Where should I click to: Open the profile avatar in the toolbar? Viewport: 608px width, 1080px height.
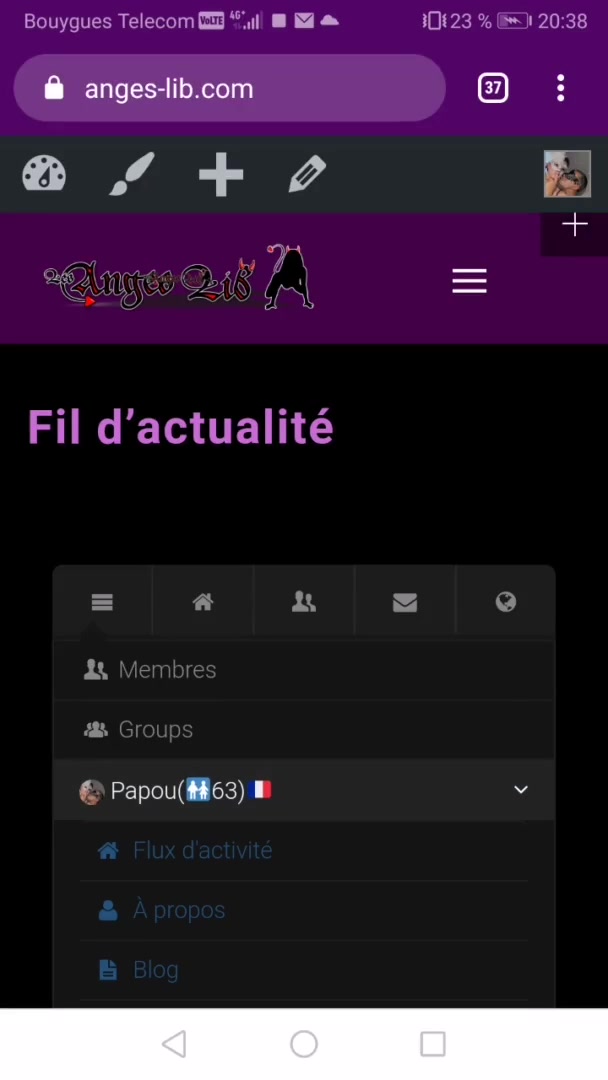click(x=567, y=175)
